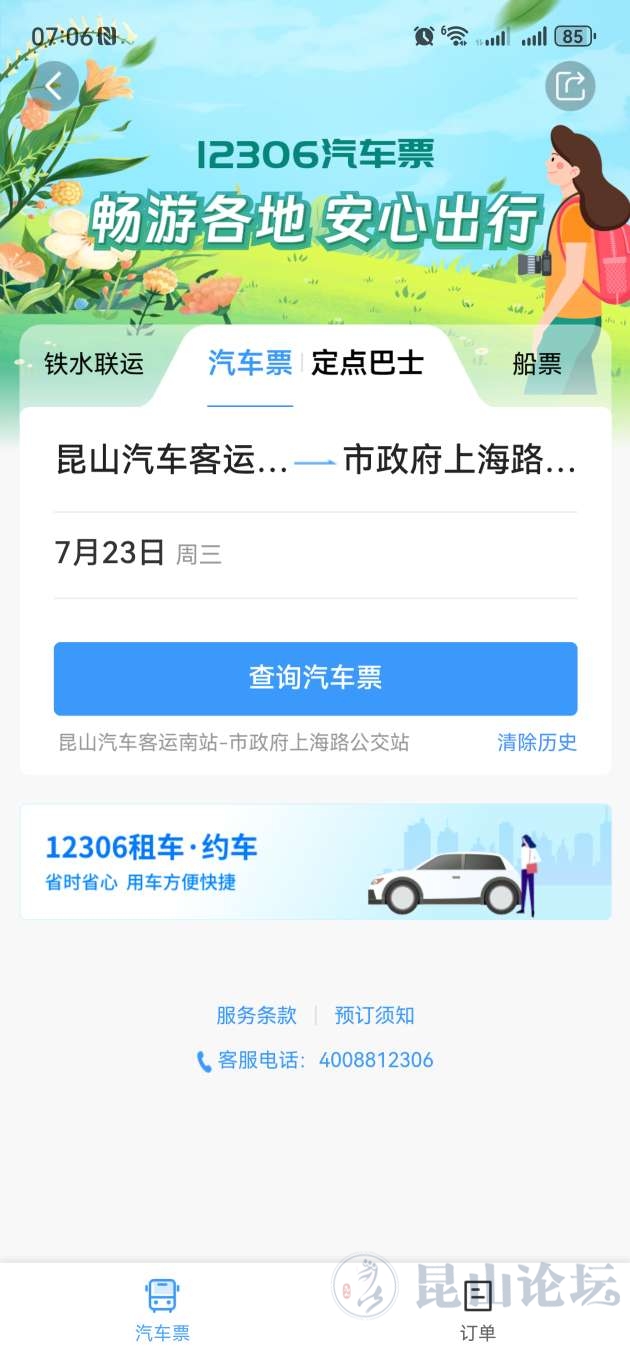Viewport: 630px width, 1360px height.
Task: Open the share icon at top right
Action: [x=570, y=86]
